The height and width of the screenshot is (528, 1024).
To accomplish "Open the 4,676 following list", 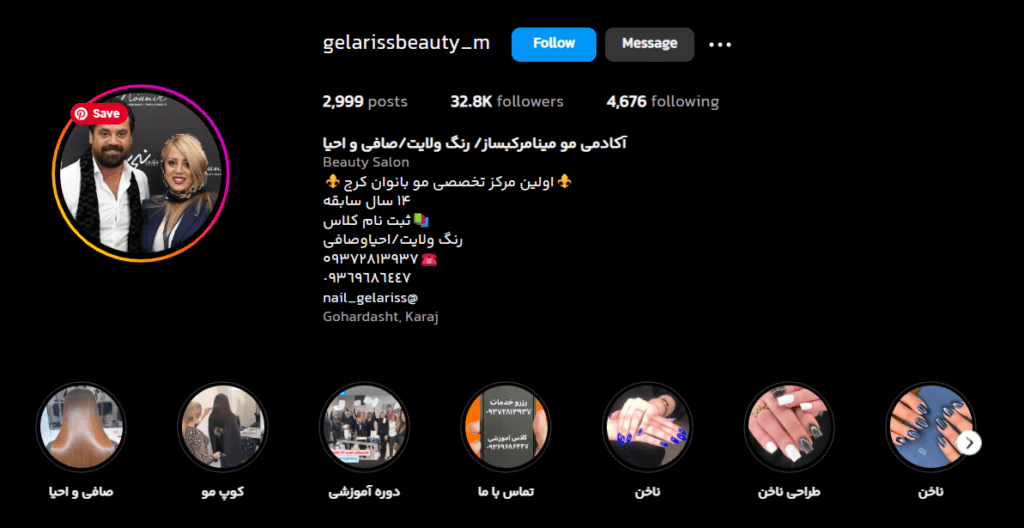I will click(662, 102).
